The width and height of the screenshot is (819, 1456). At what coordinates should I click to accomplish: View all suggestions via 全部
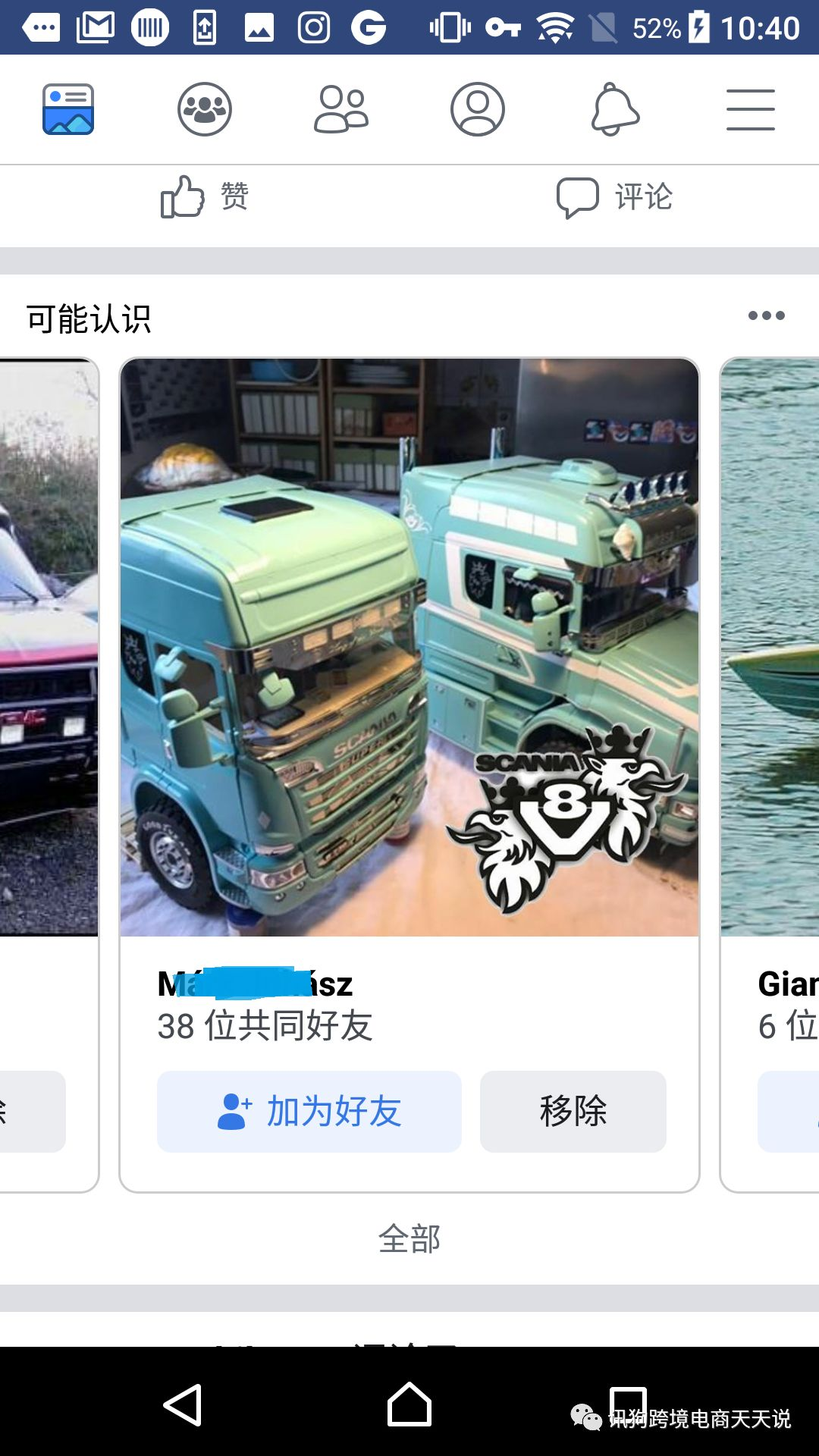tap(409, 1239)
